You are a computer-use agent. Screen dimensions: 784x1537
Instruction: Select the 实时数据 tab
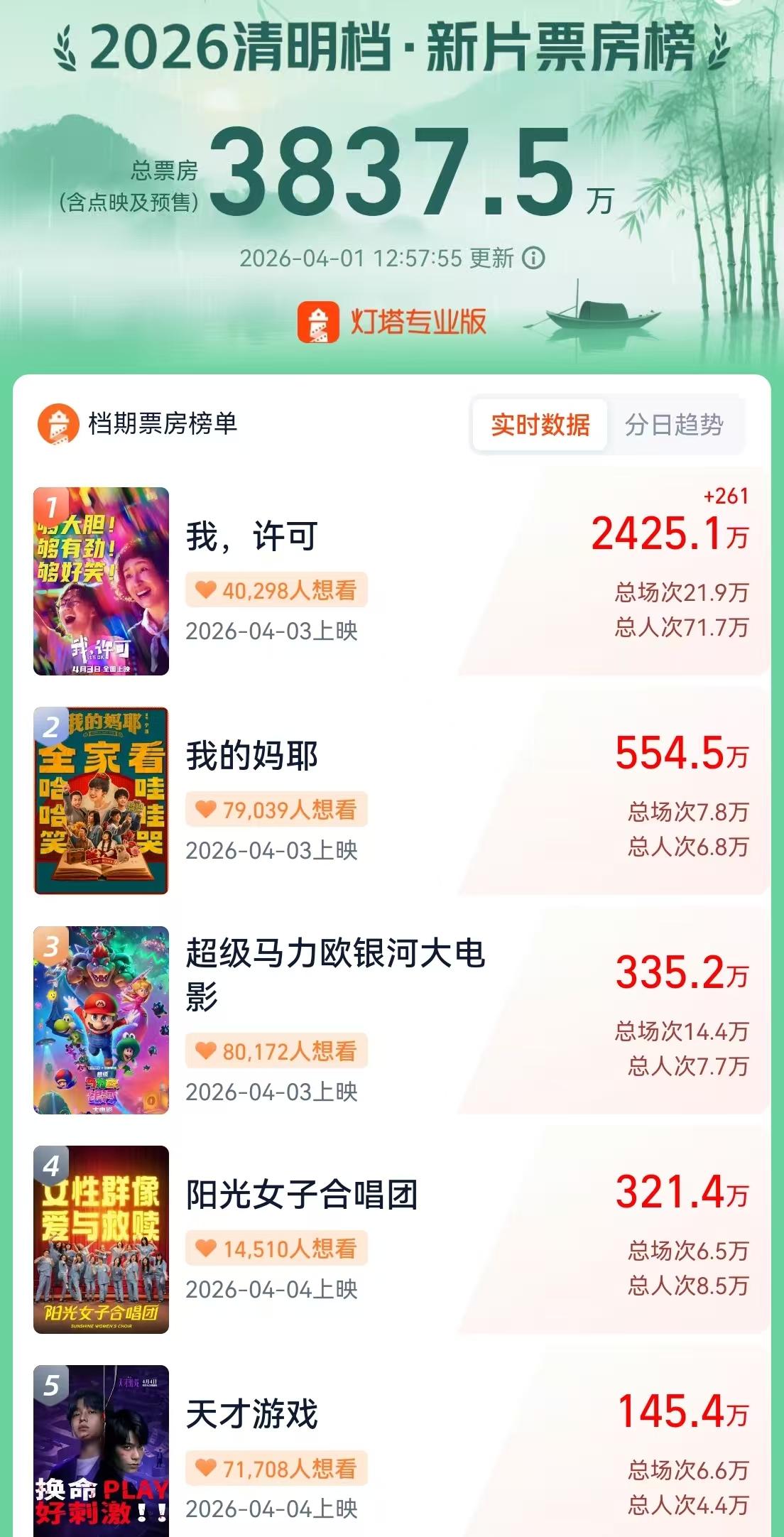coord(540,425)
